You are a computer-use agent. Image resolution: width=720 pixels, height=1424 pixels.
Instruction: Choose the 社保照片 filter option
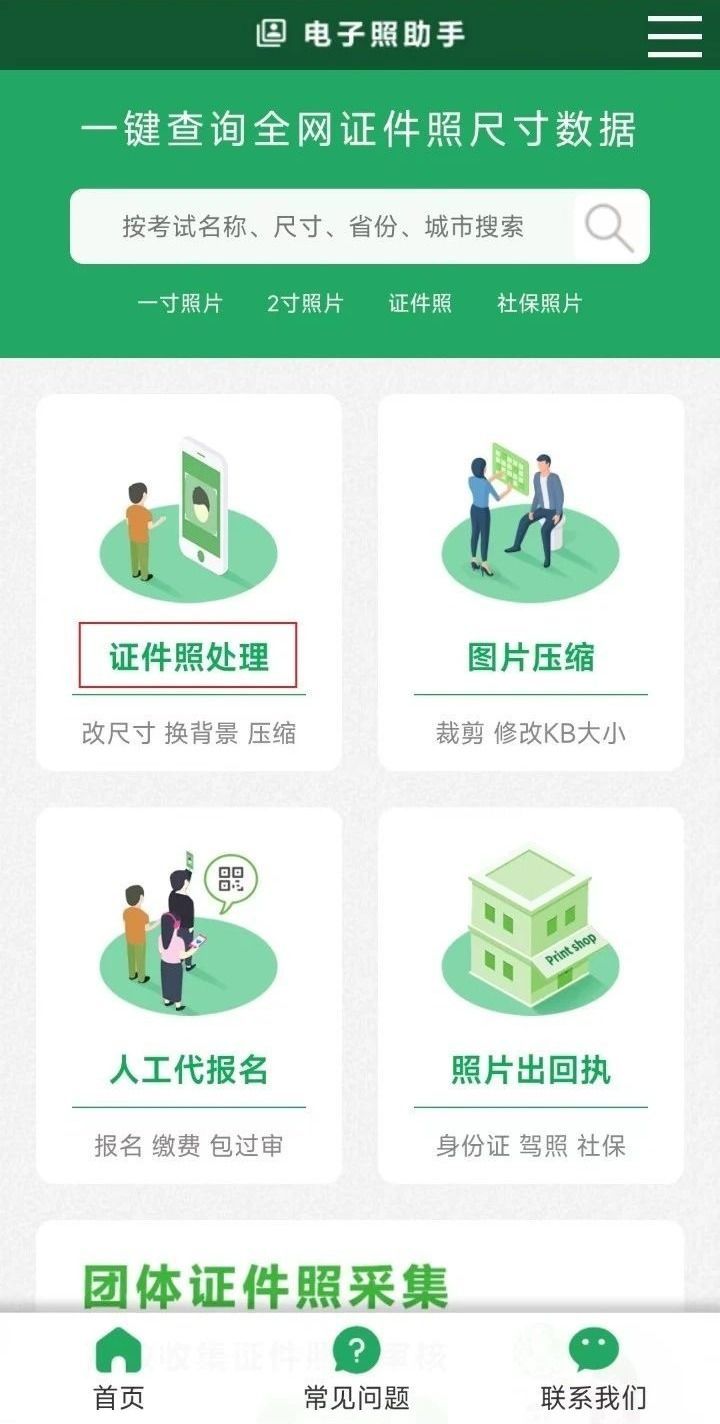pos(541,304)
